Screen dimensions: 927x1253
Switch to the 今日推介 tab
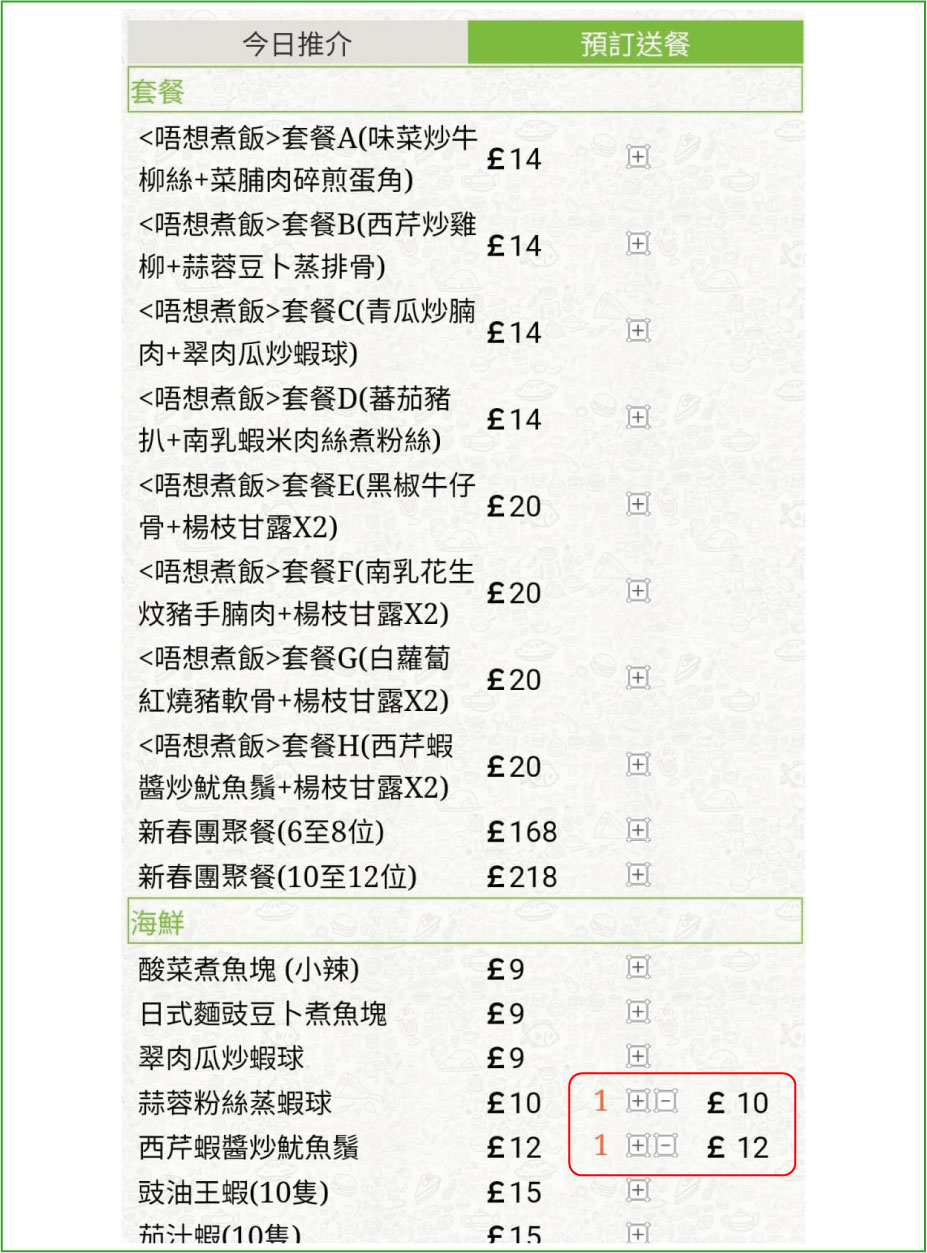click(x=297, y=45)
